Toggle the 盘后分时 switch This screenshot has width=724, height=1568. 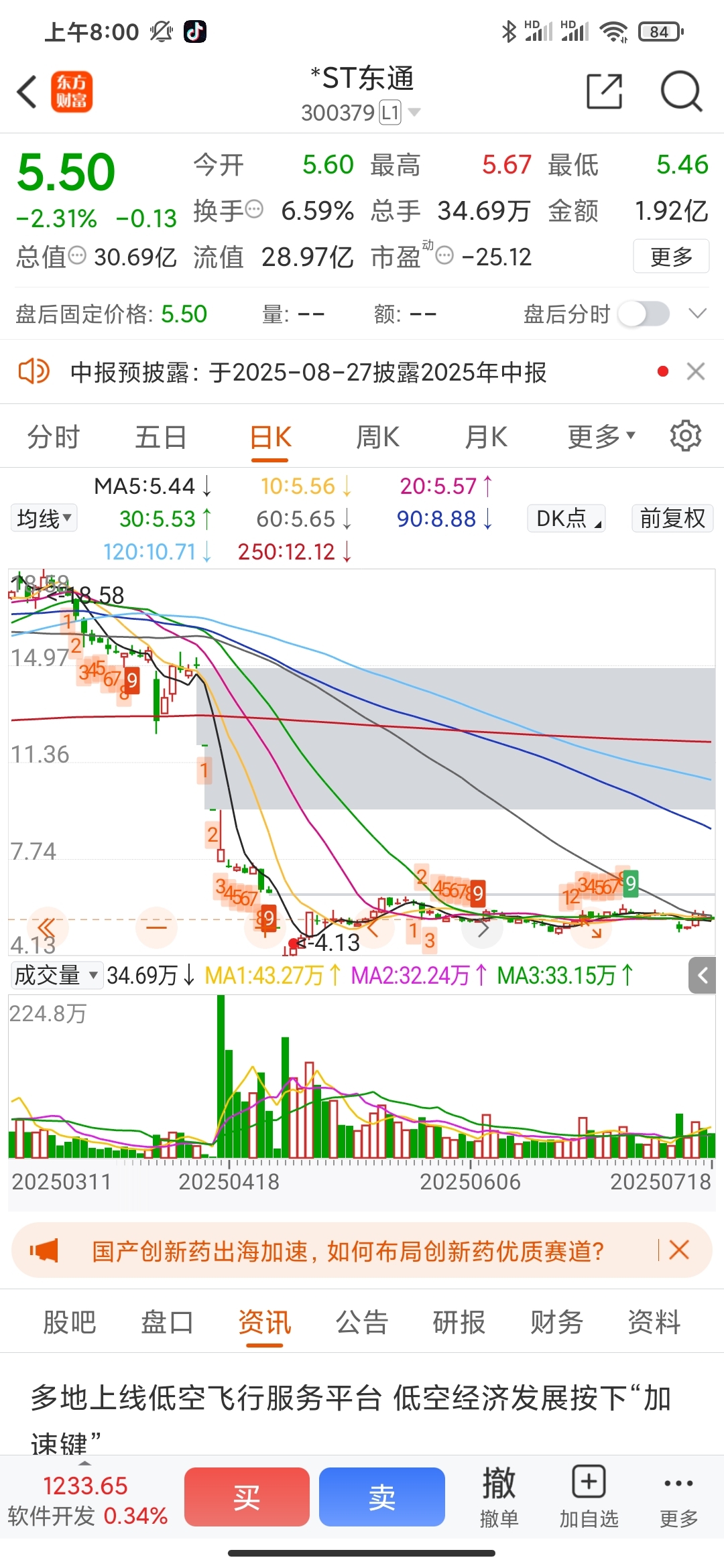(644, 314)
